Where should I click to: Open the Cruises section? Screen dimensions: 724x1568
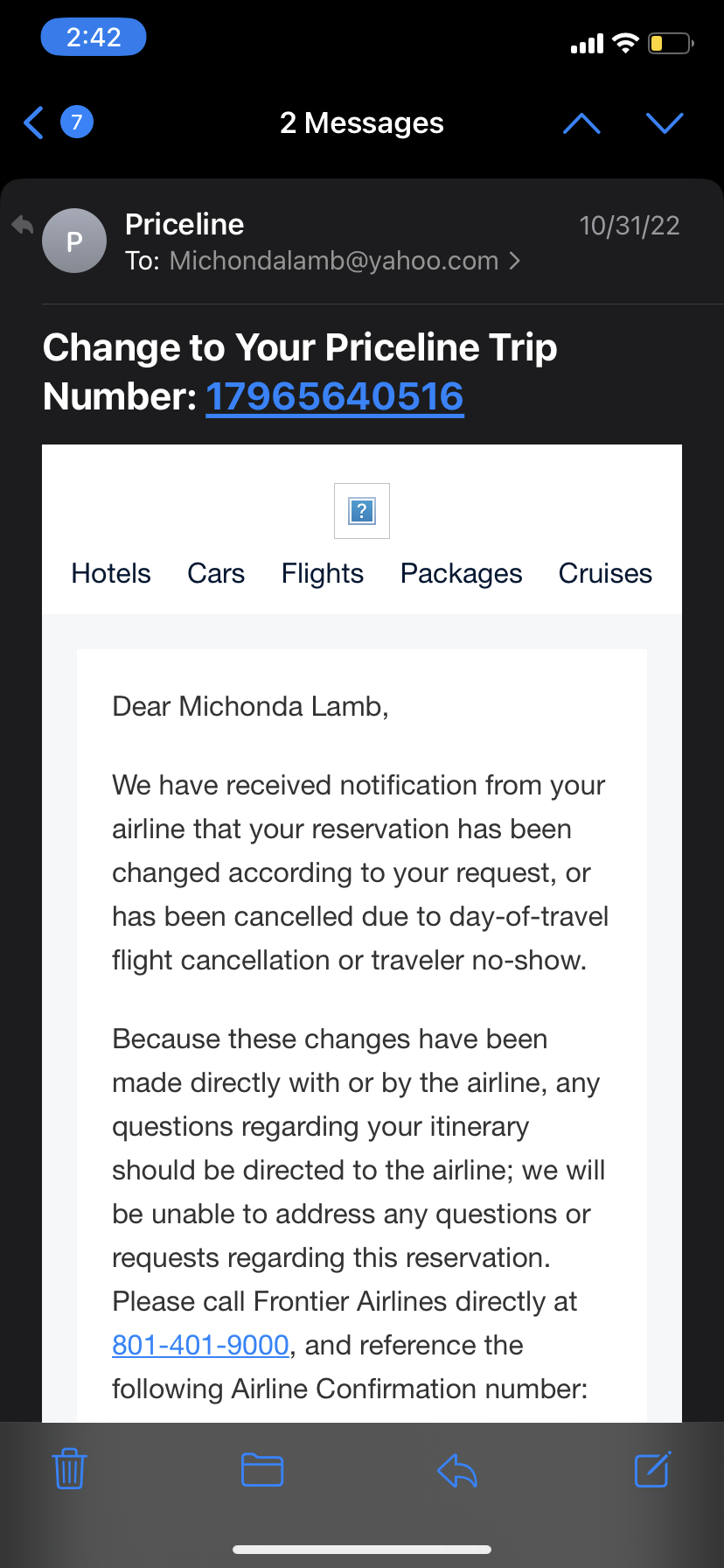tap(604, 573)
